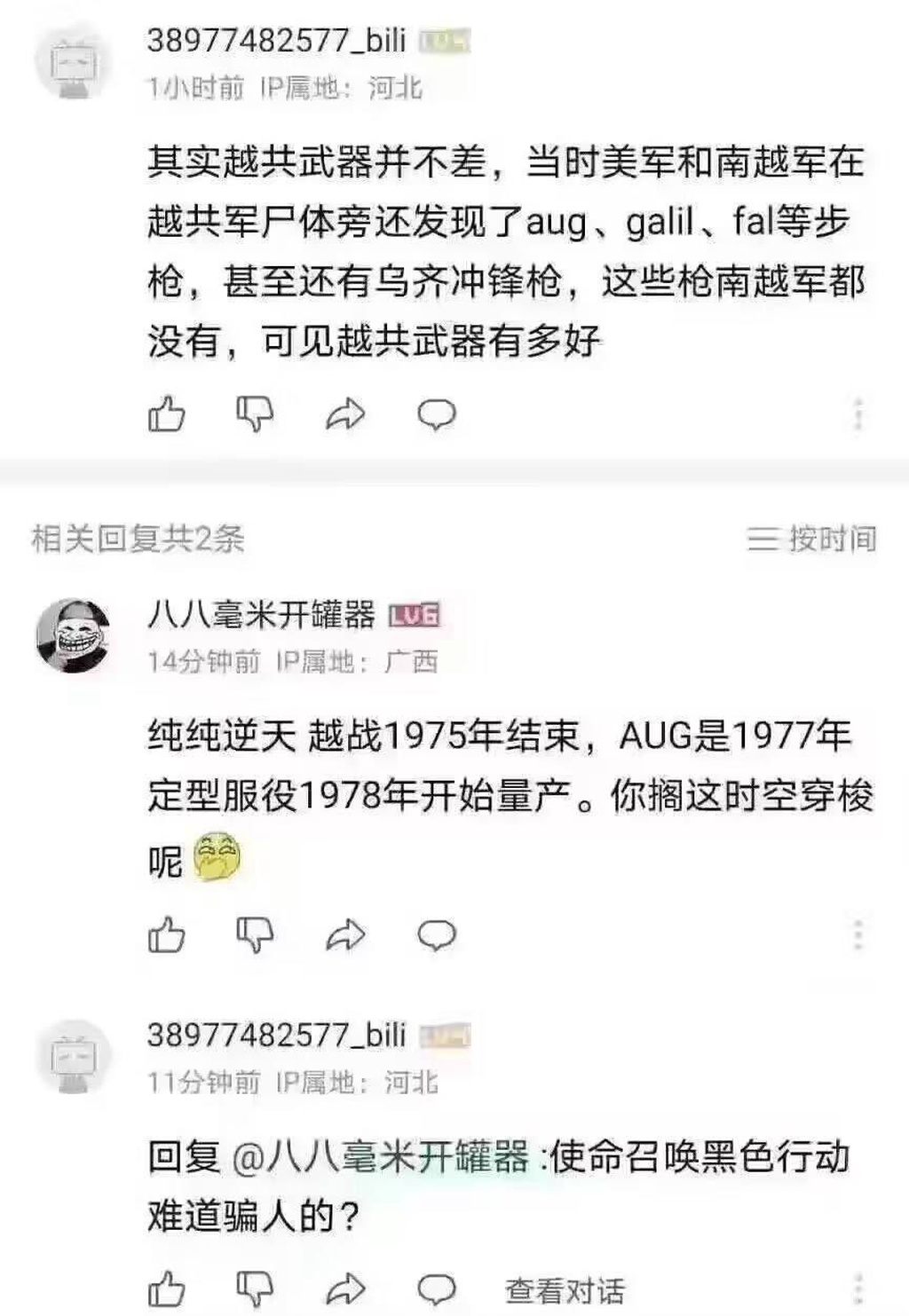Open 38977482577_bili's avatar on top comment
Viewport: 909px width, 1316px height.
tap(74, 62)
